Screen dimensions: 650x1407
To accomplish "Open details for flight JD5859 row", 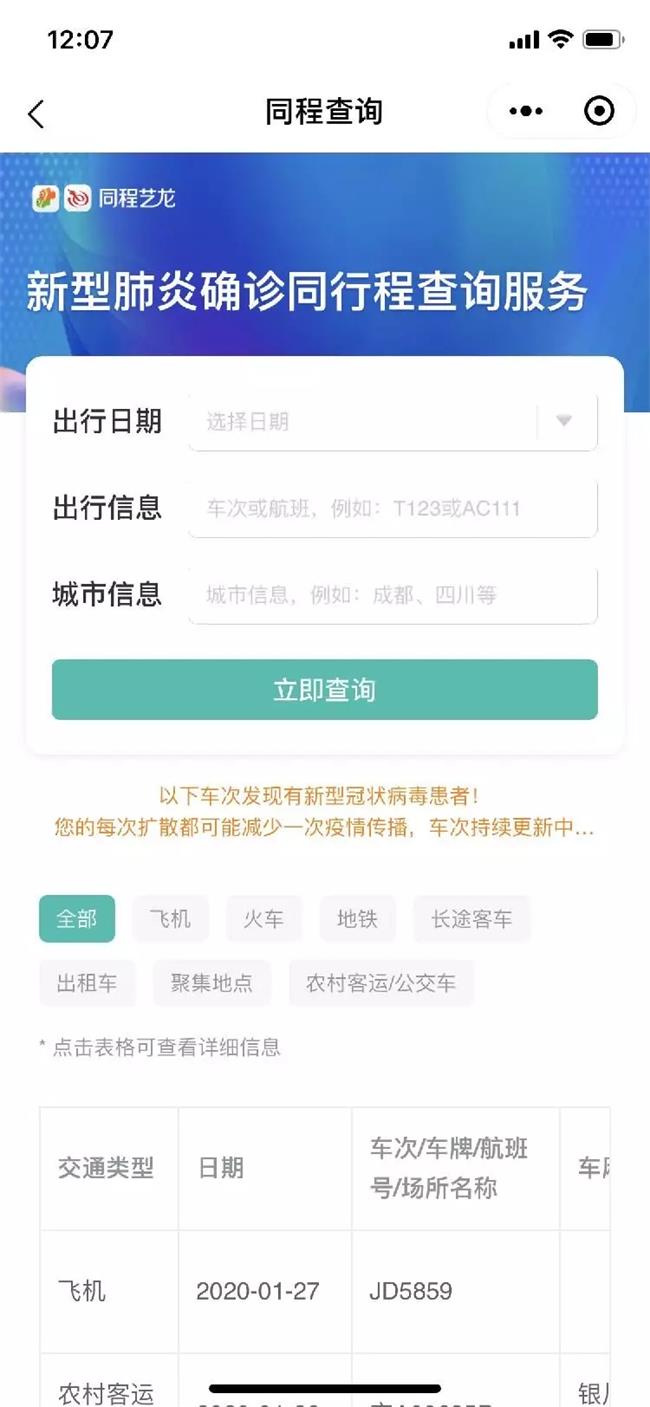I will click(x=324, y=1291).
